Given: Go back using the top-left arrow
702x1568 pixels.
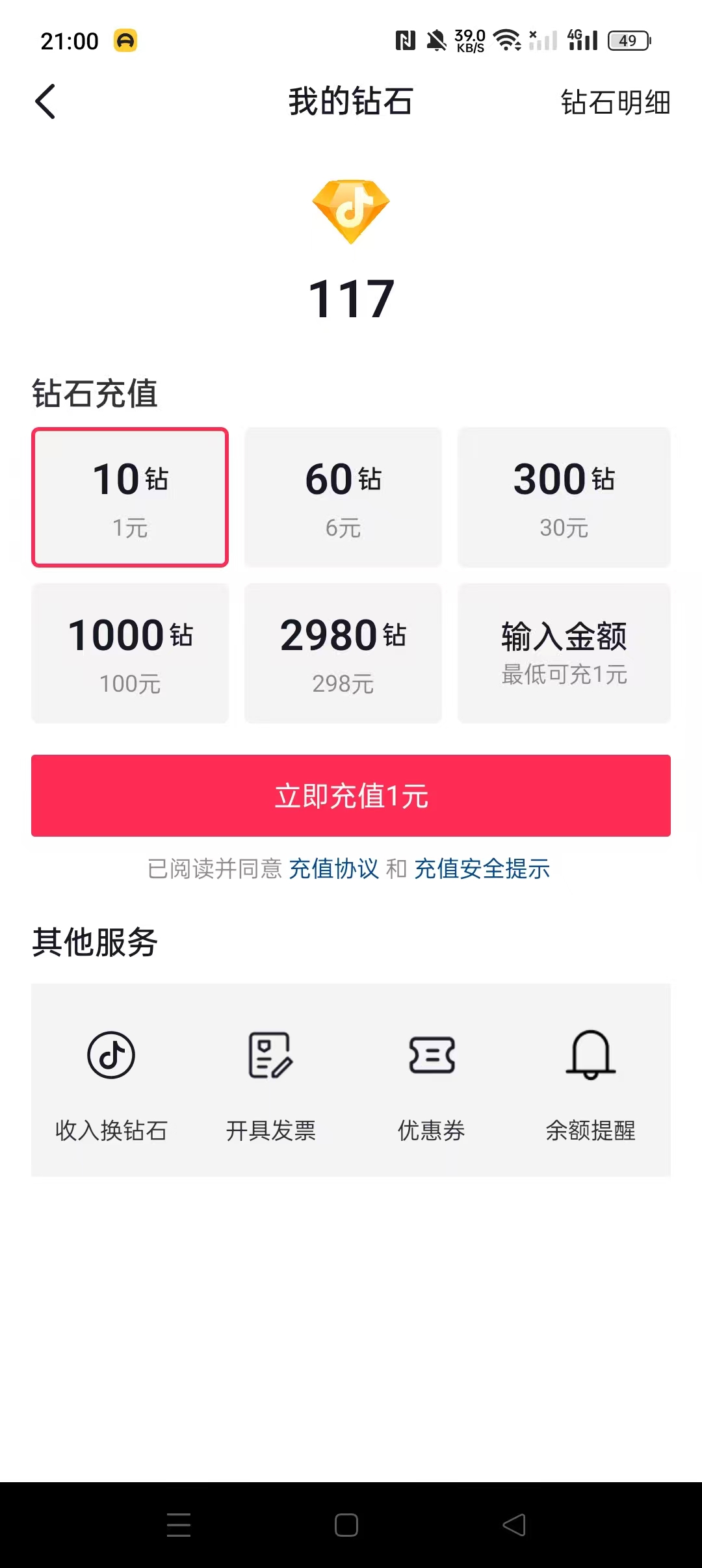Looking at the screenshot, I should [45, 102].
